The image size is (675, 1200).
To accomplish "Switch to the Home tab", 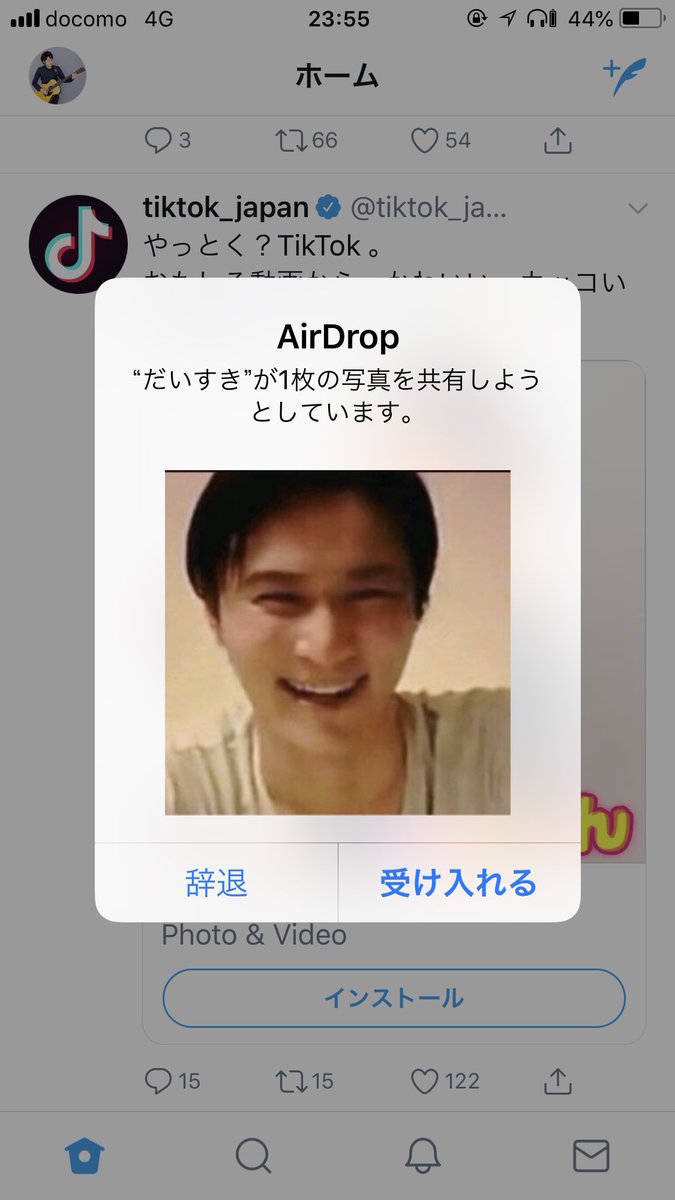I will click(87, 1155).
